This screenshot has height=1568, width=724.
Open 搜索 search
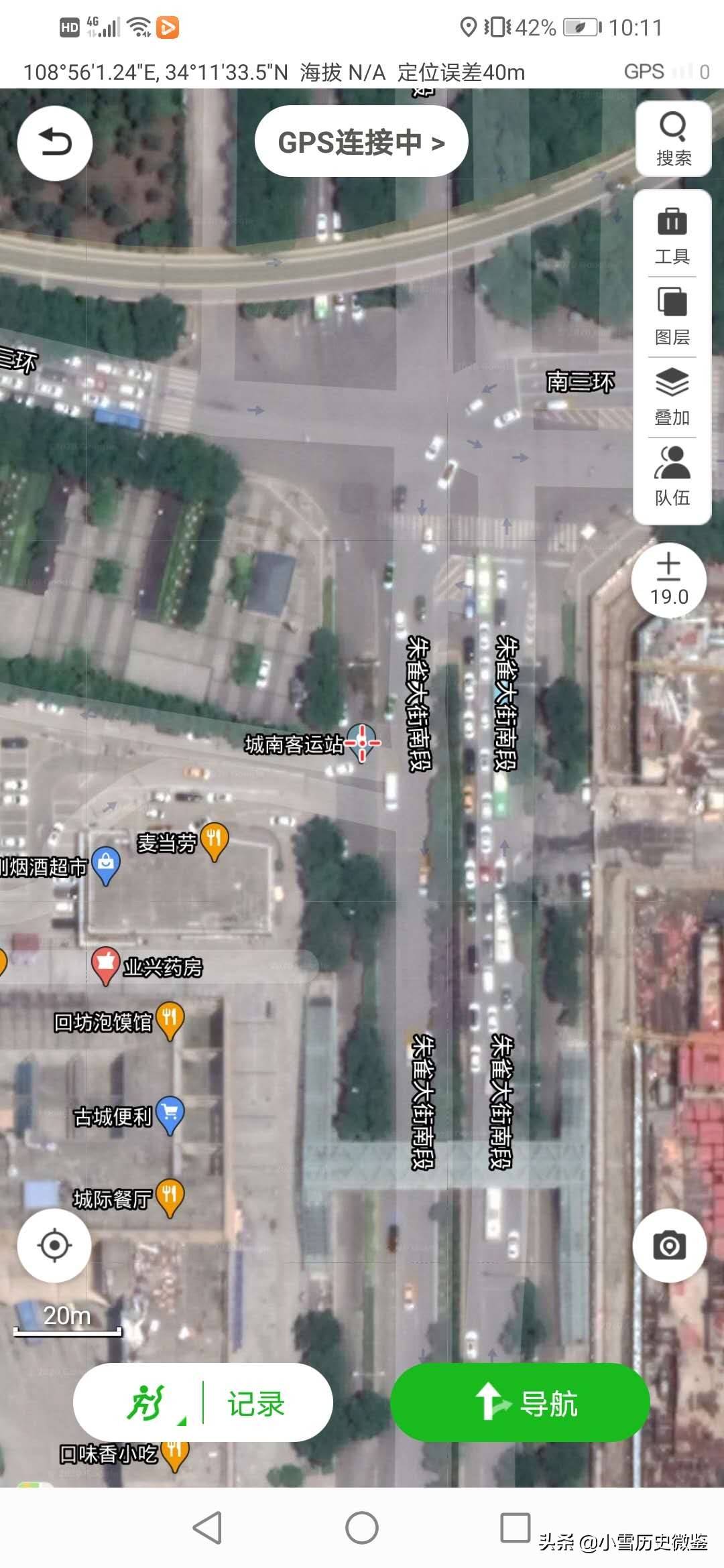[x=673, y=139]
